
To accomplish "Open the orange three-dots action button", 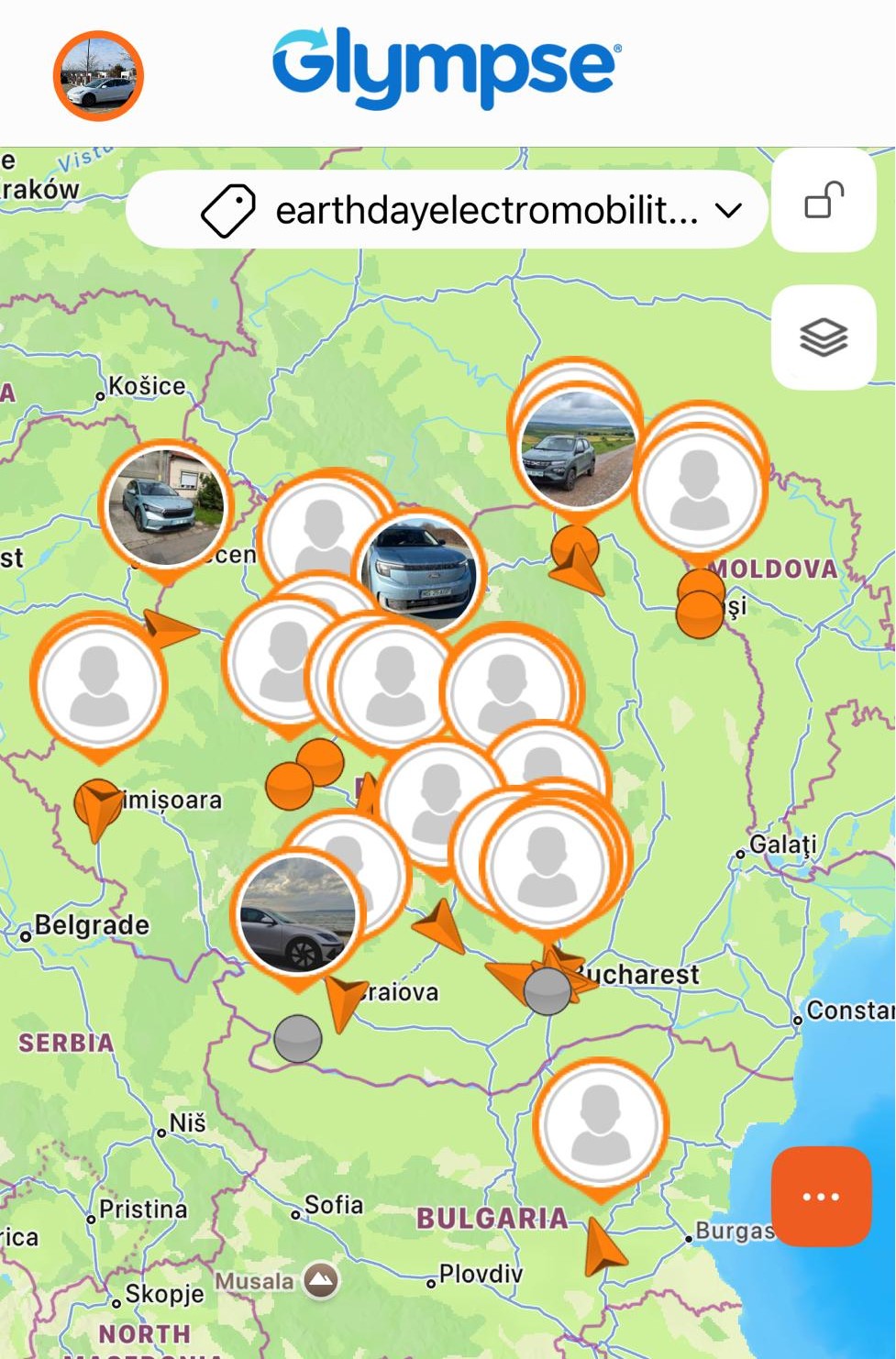I will tap(821, 1196).
